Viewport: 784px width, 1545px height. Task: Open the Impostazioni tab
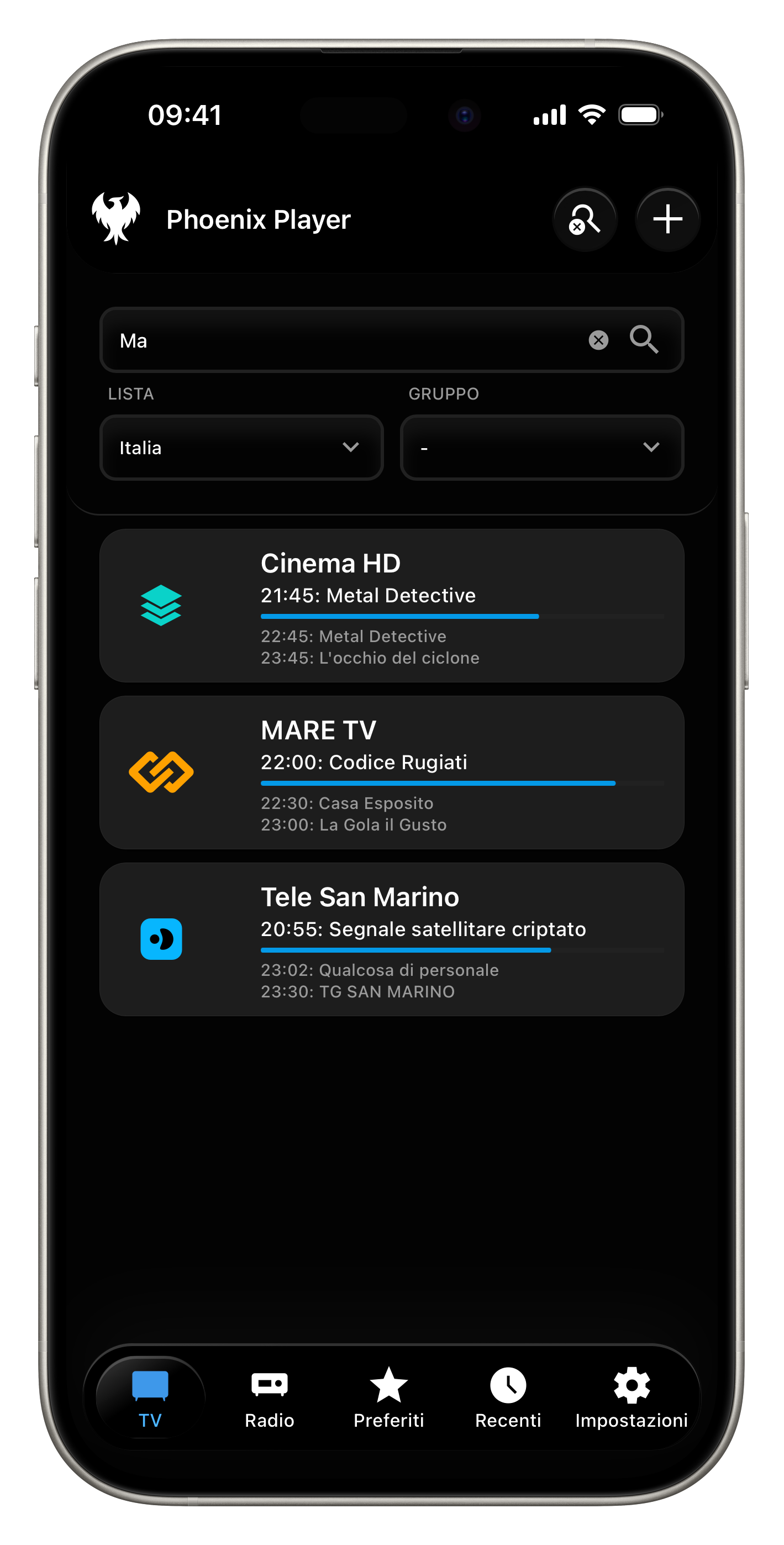(632, 1399)
